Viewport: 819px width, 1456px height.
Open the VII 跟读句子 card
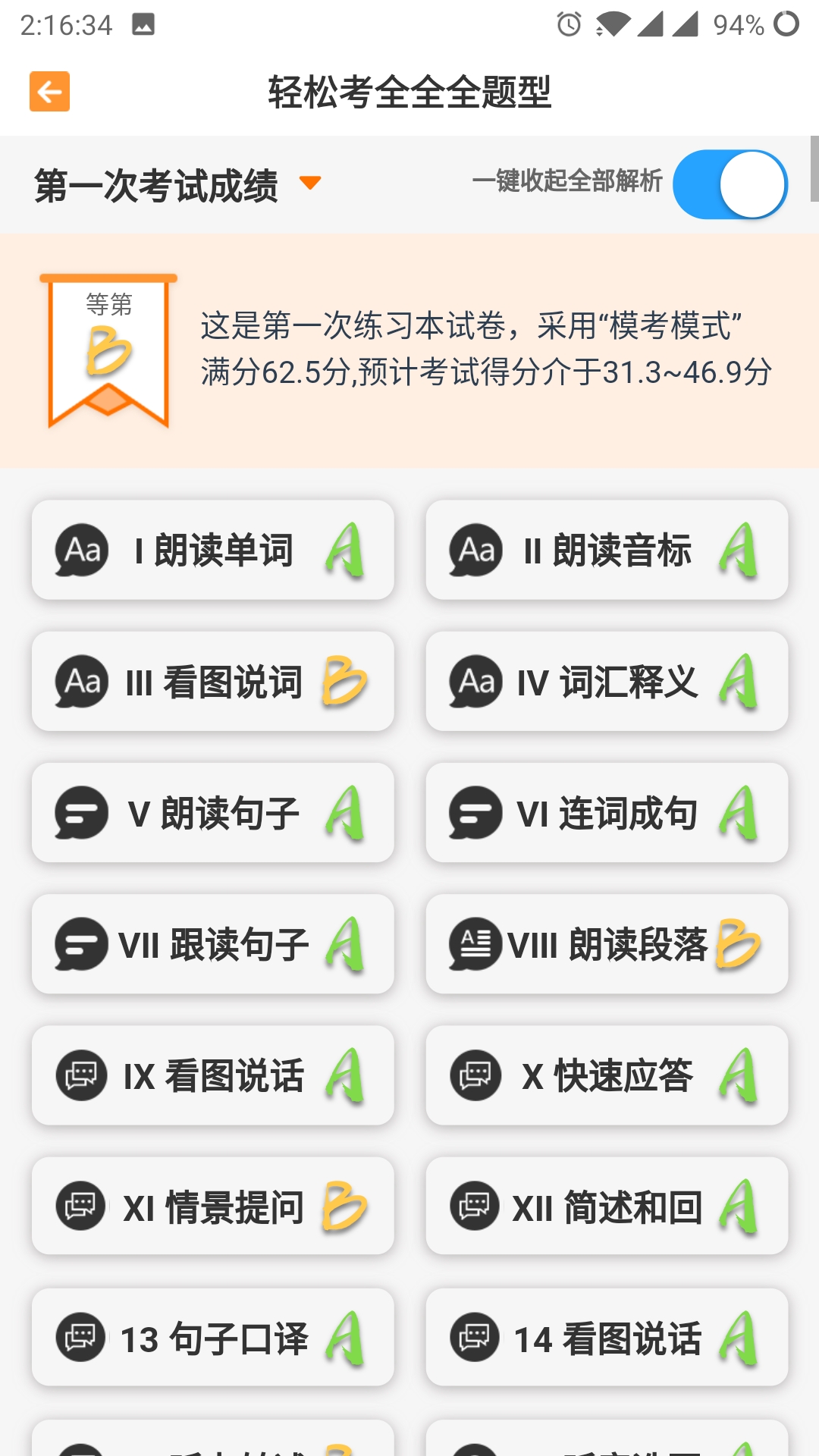(213, 944)
